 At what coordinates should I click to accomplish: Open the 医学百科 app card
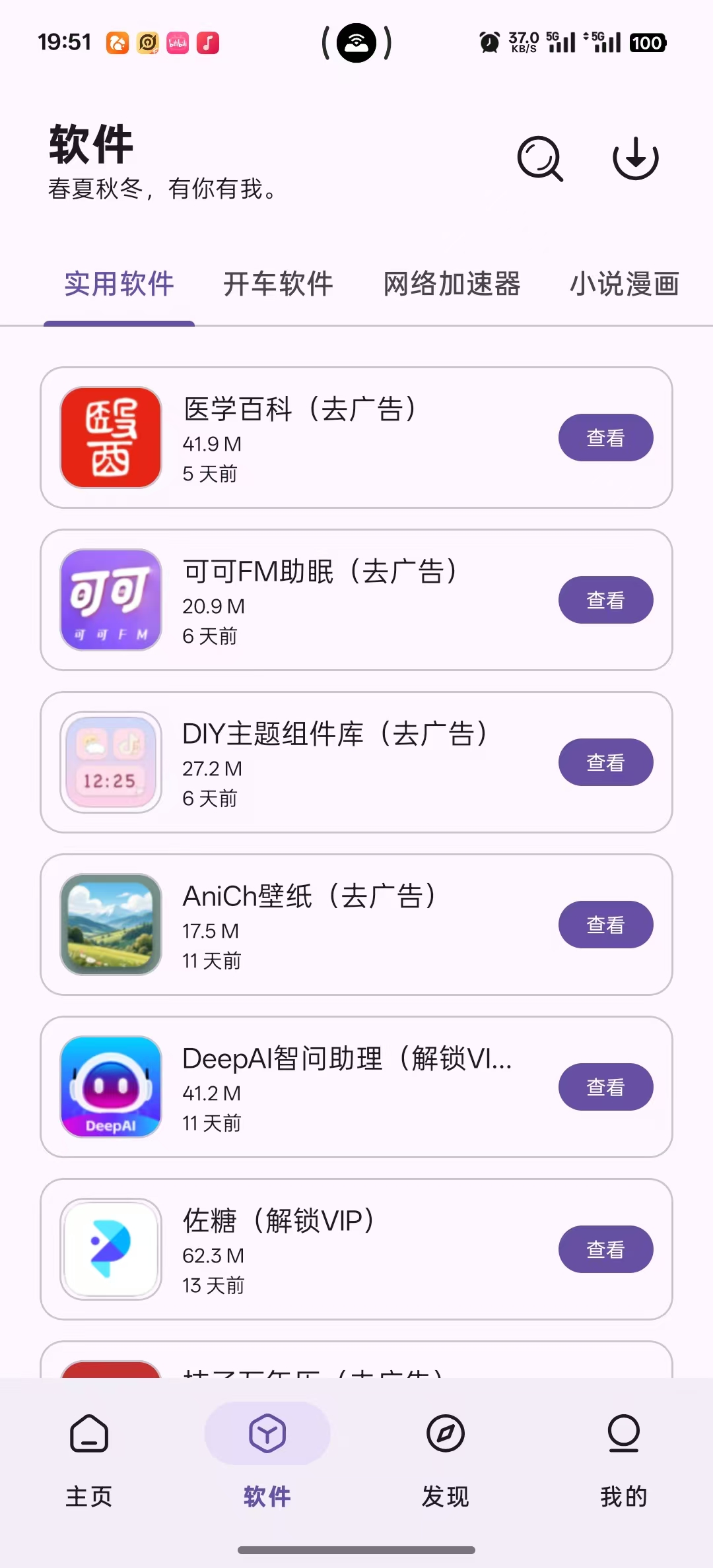tap(330, 438)
